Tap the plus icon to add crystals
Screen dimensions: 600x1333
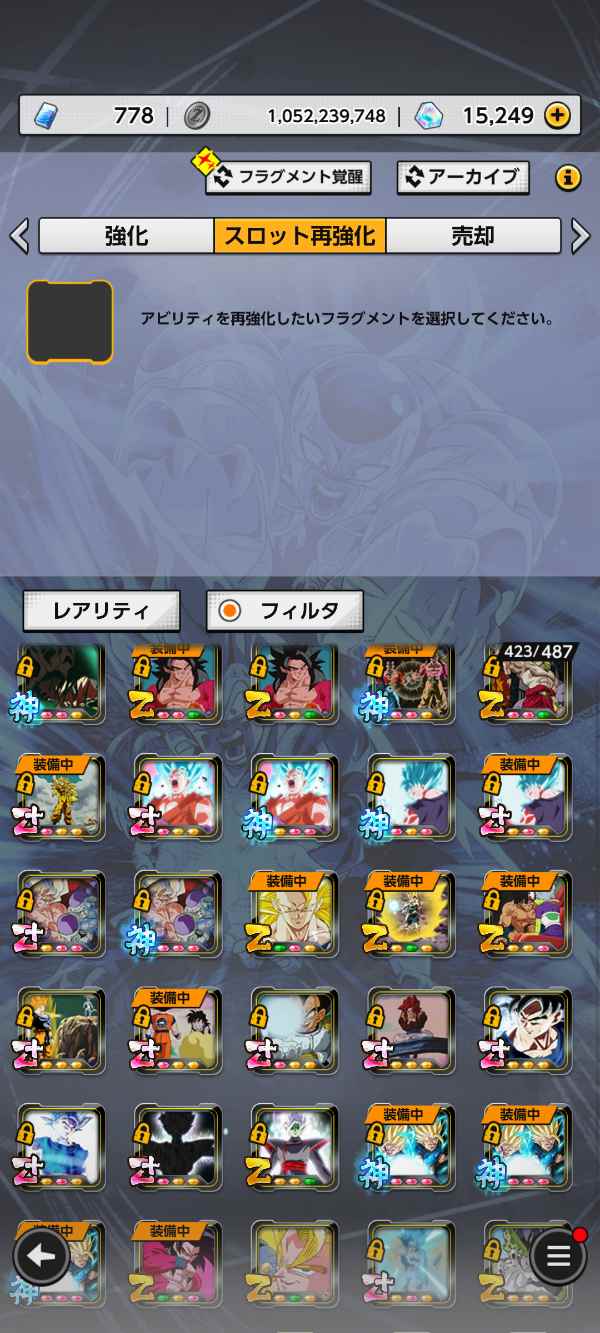(557, 116)
